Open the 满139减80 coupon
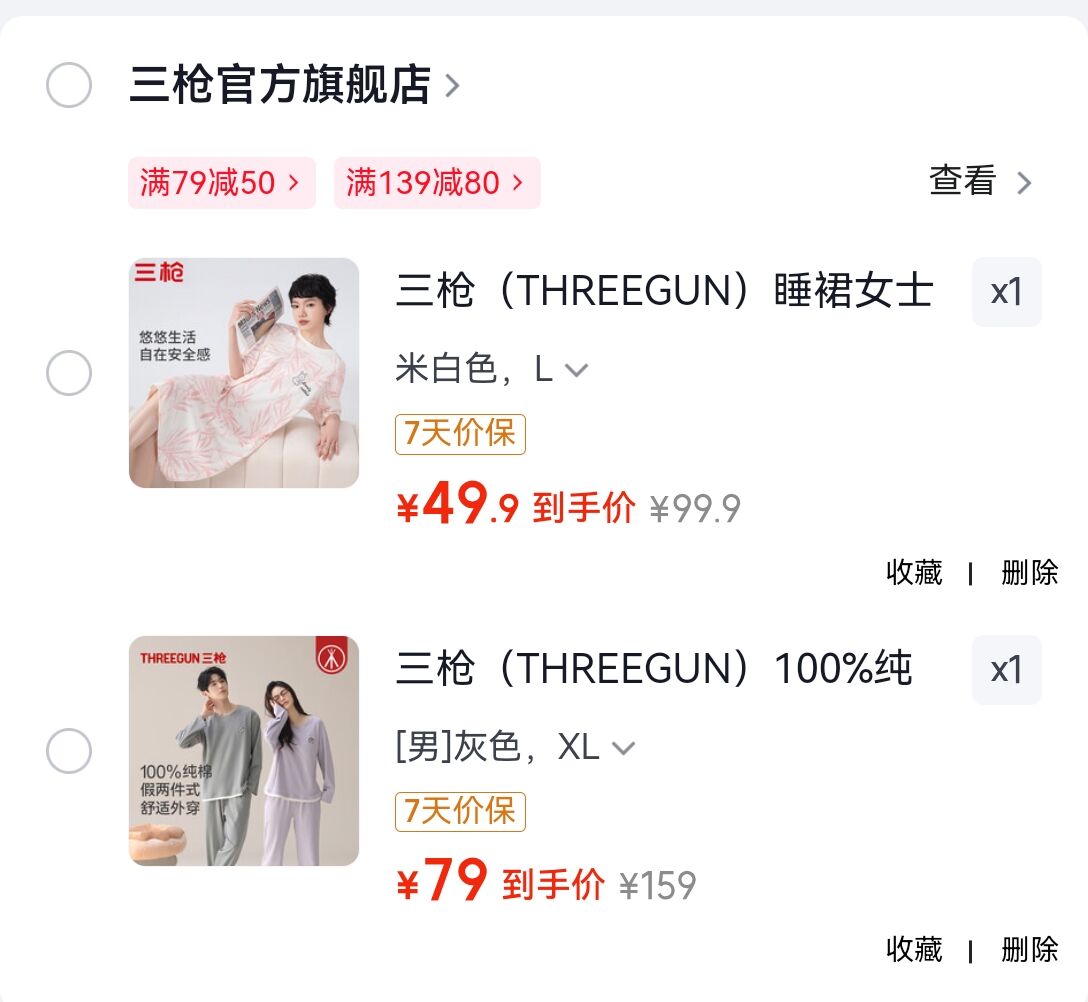The image size is (1088, 1002). (x=436, y=183)
